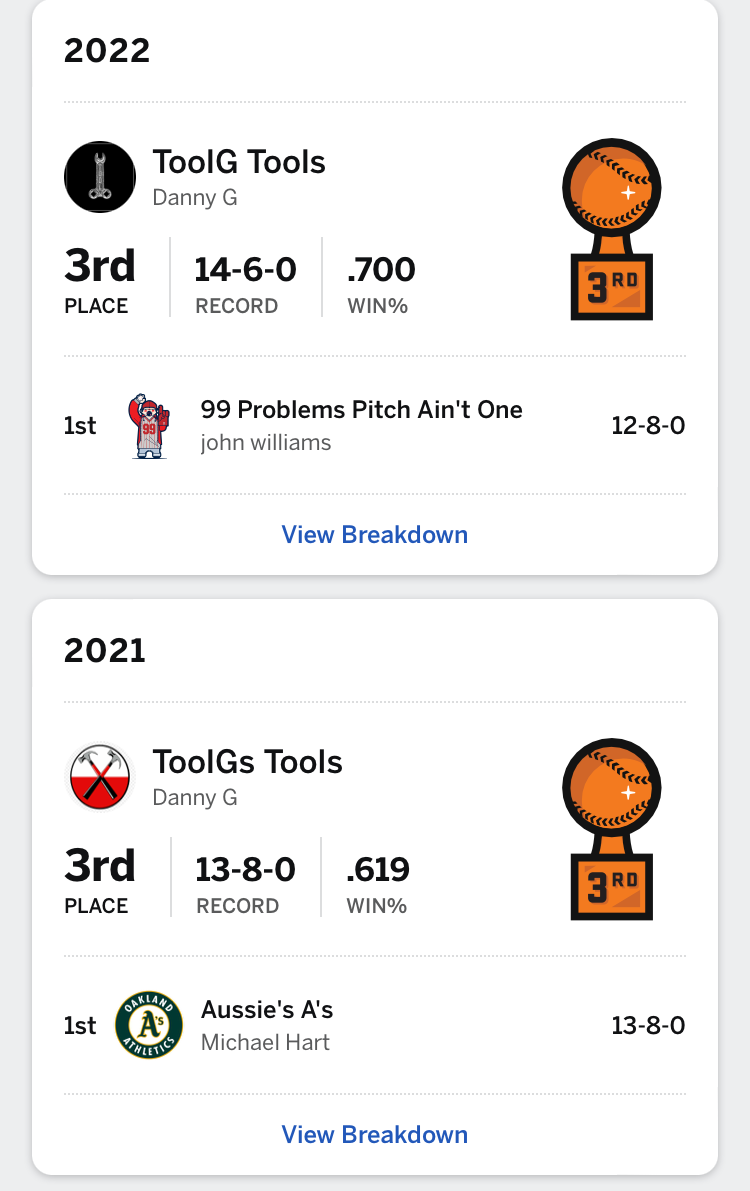
Task: Open the ToolG Tools team from 2022
Action: click(x=239, y=162)
